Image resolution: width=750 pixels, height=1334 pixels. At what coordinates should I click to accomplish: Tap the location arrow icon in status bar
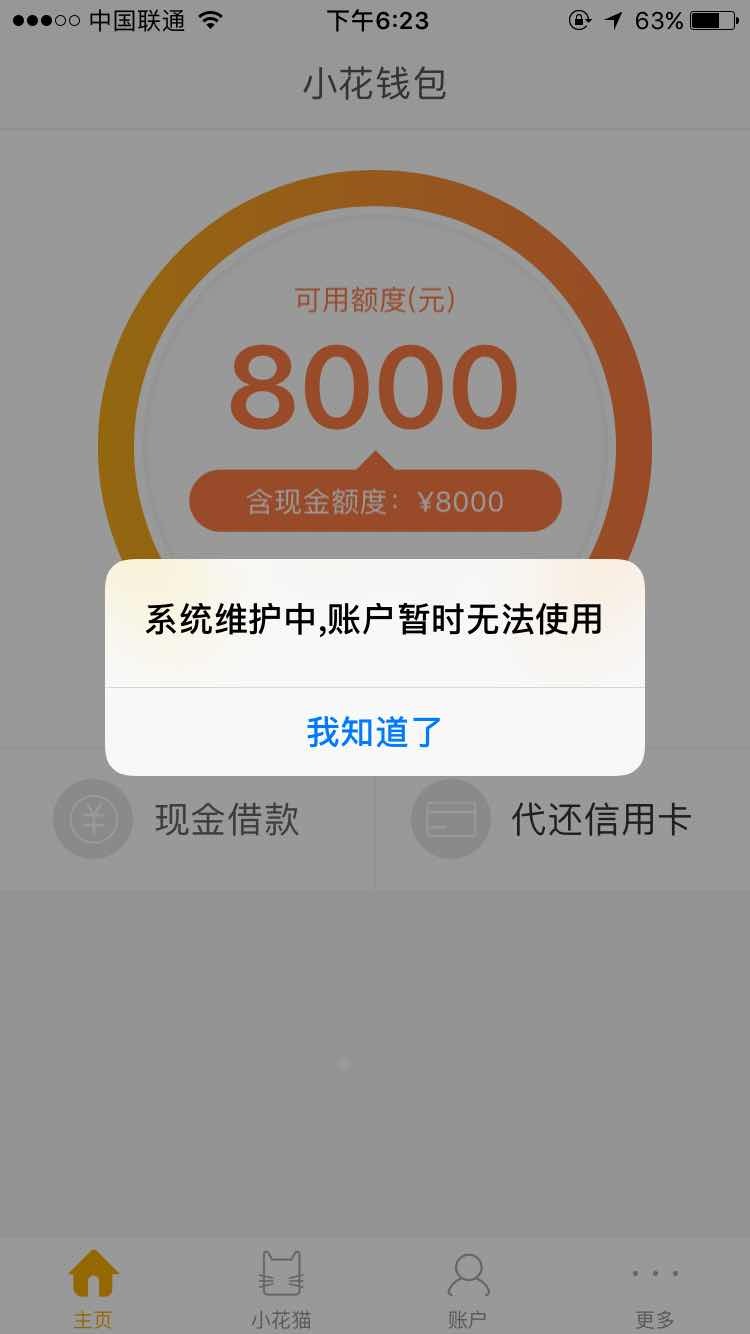click(x=613, y=18)
